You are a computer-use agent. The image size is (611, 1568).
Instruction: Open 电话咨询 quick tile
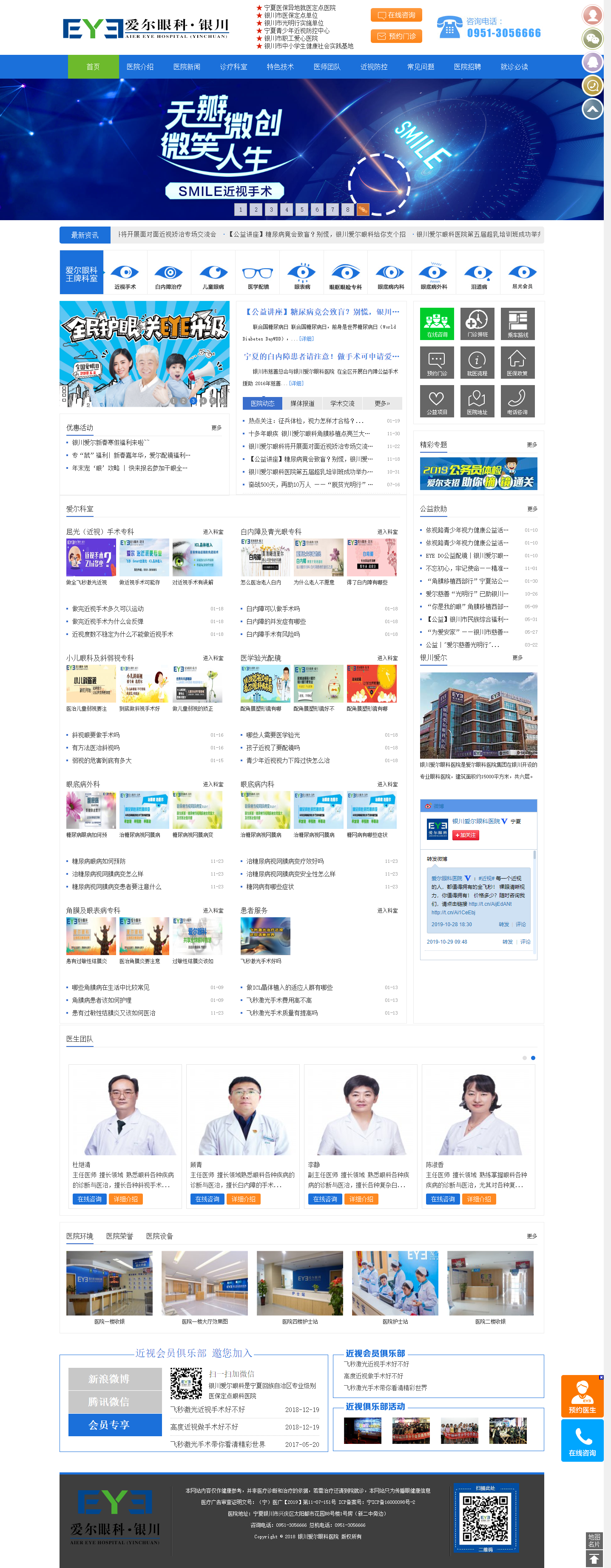click(517, 400)
